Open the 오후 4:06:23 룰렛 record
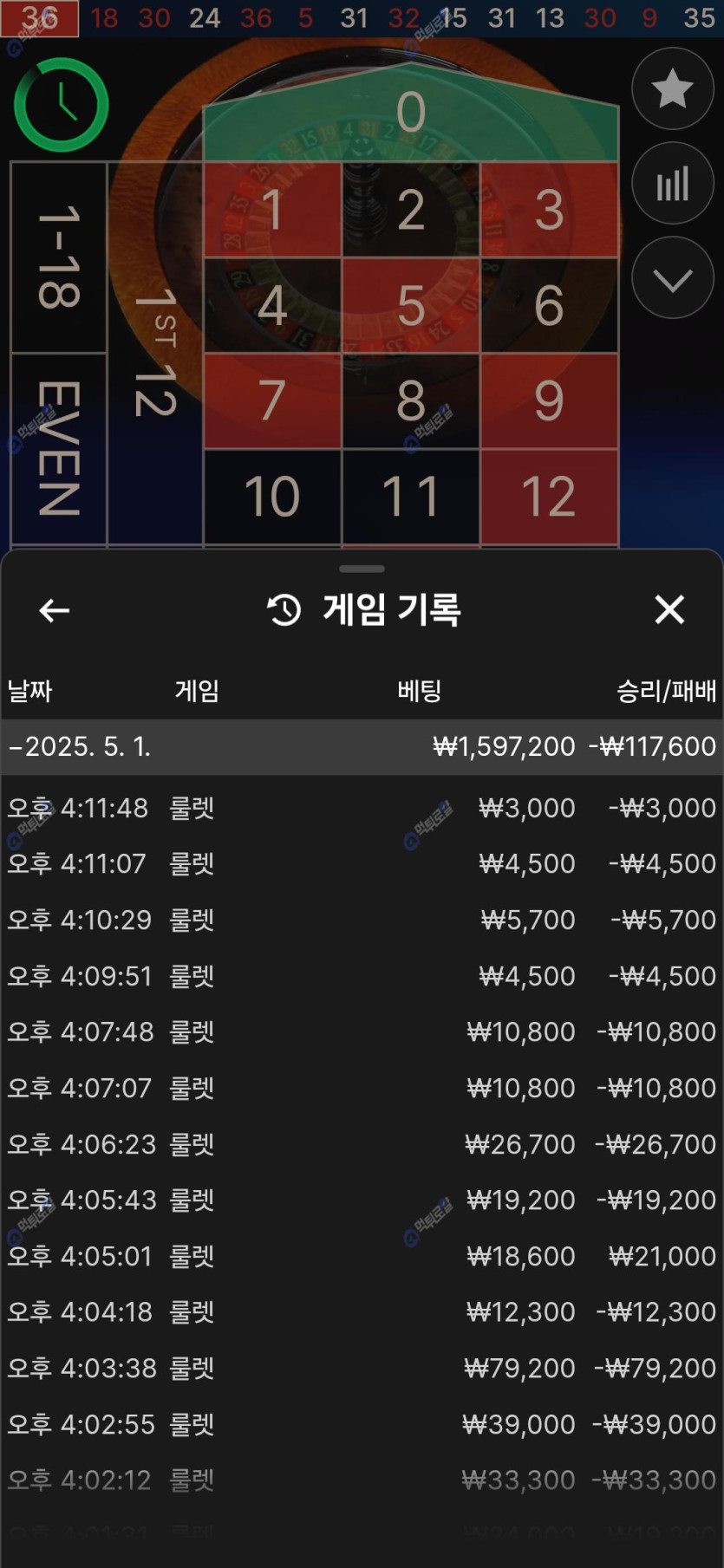Image resolution: width=724 pixels, height=1568 pixels. pyautogui.click(x=362, y=1144)
